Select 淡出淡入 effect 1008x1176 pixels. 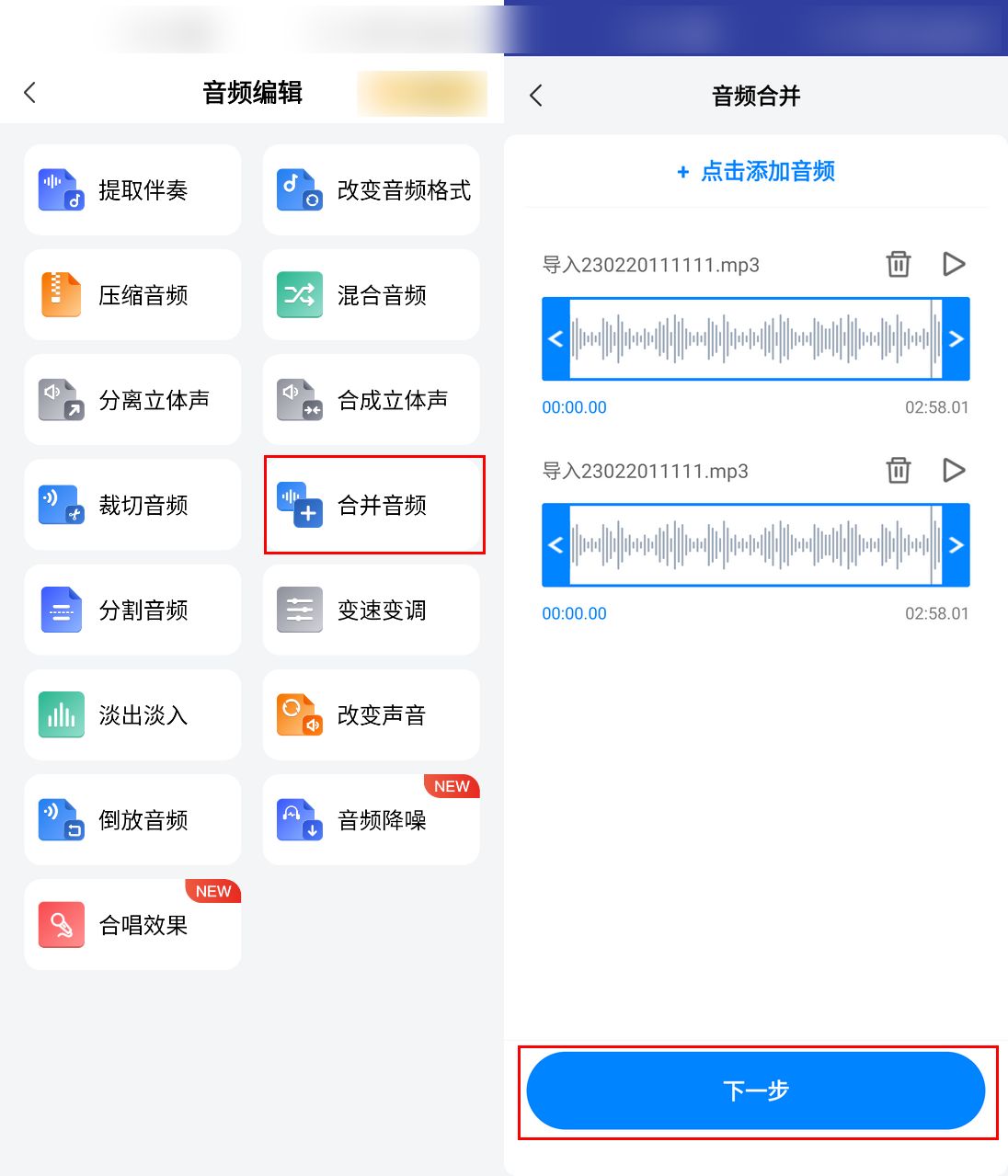point(132,714)
